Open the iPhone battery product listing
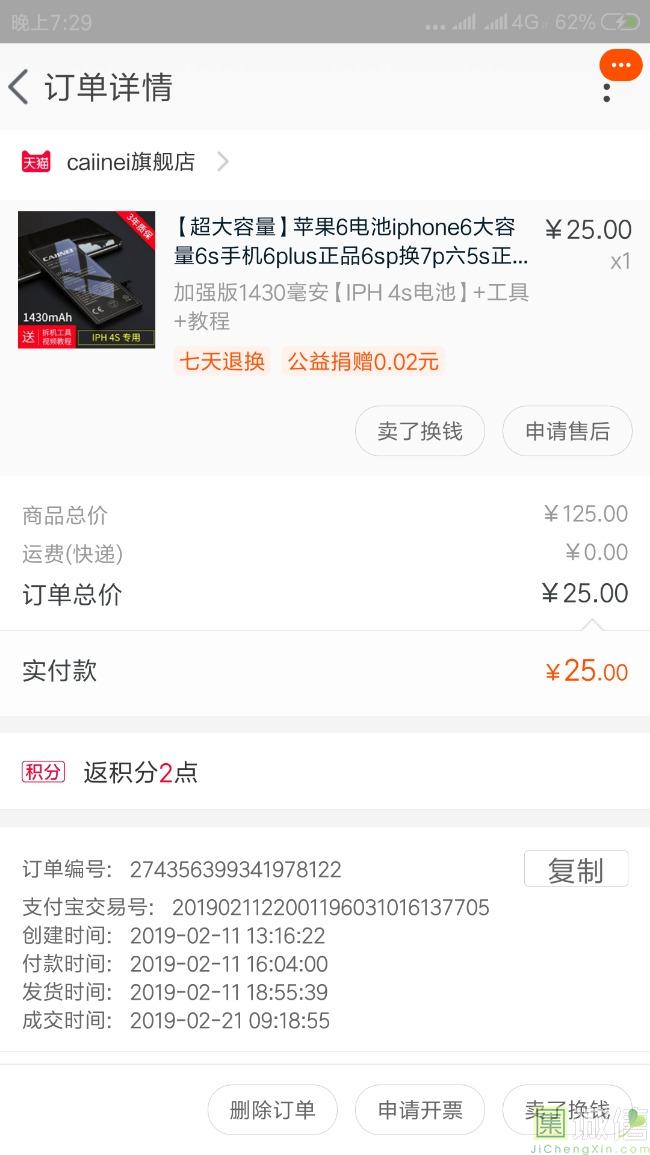The image size is (650, 1155). click(324, 280)
